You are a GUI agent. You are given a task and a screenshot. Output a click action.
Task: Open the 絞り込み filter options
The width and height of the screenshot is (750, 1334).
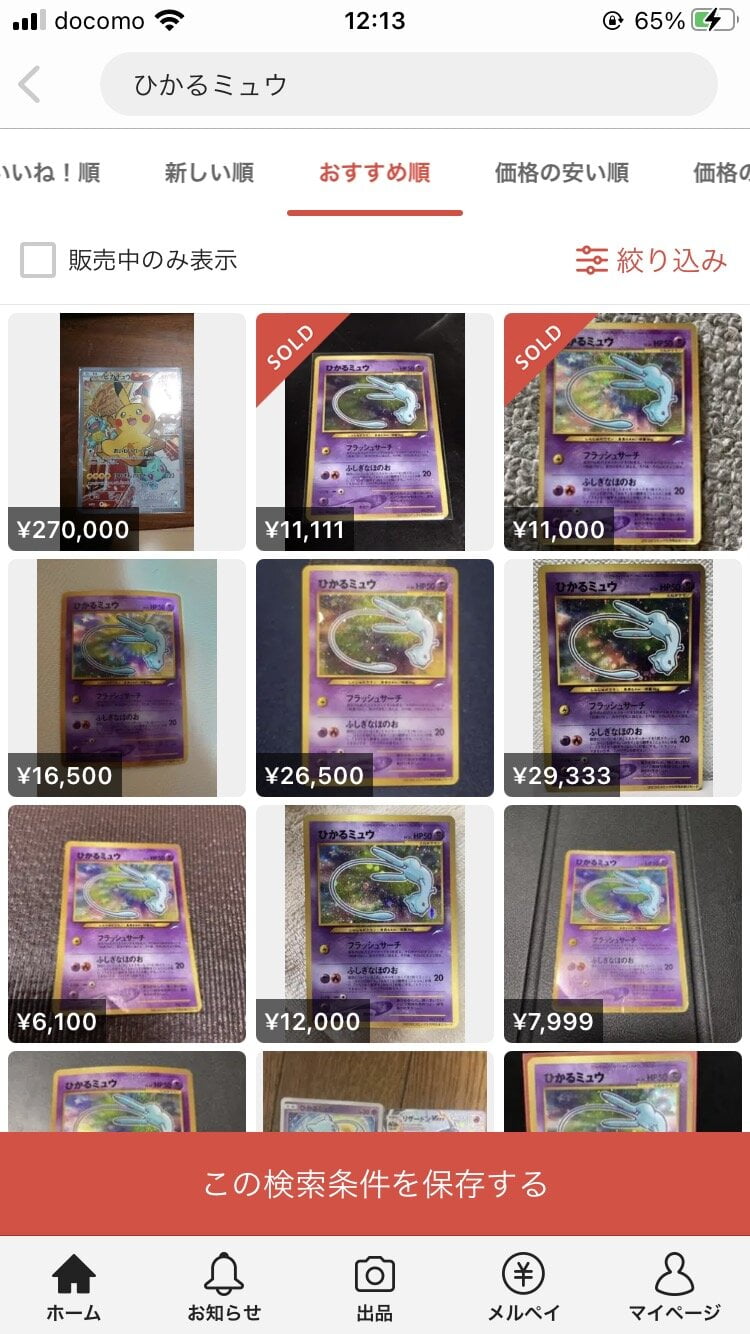coord(651,261)
